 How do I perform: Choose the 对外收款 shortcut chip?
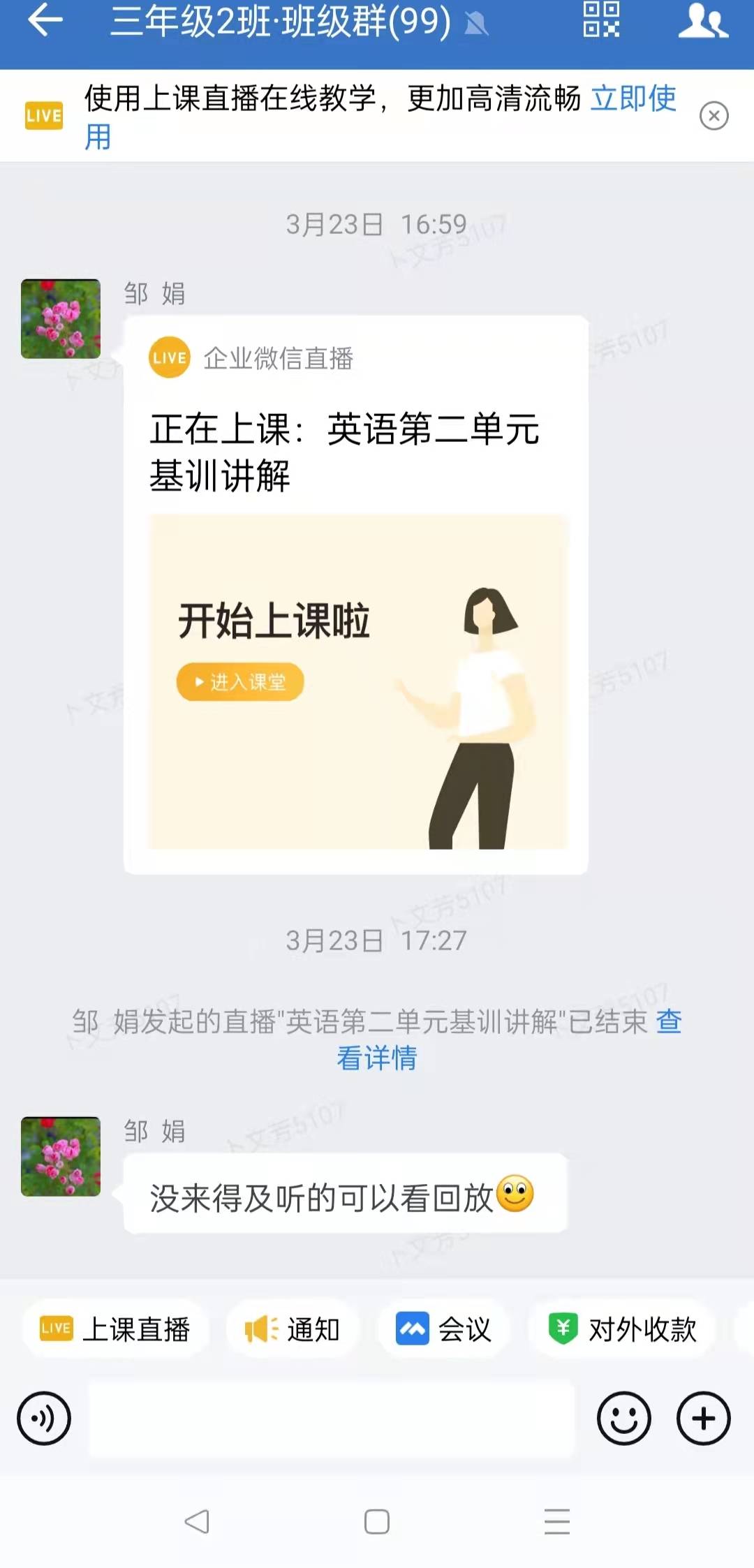[x=623, y=1329]
